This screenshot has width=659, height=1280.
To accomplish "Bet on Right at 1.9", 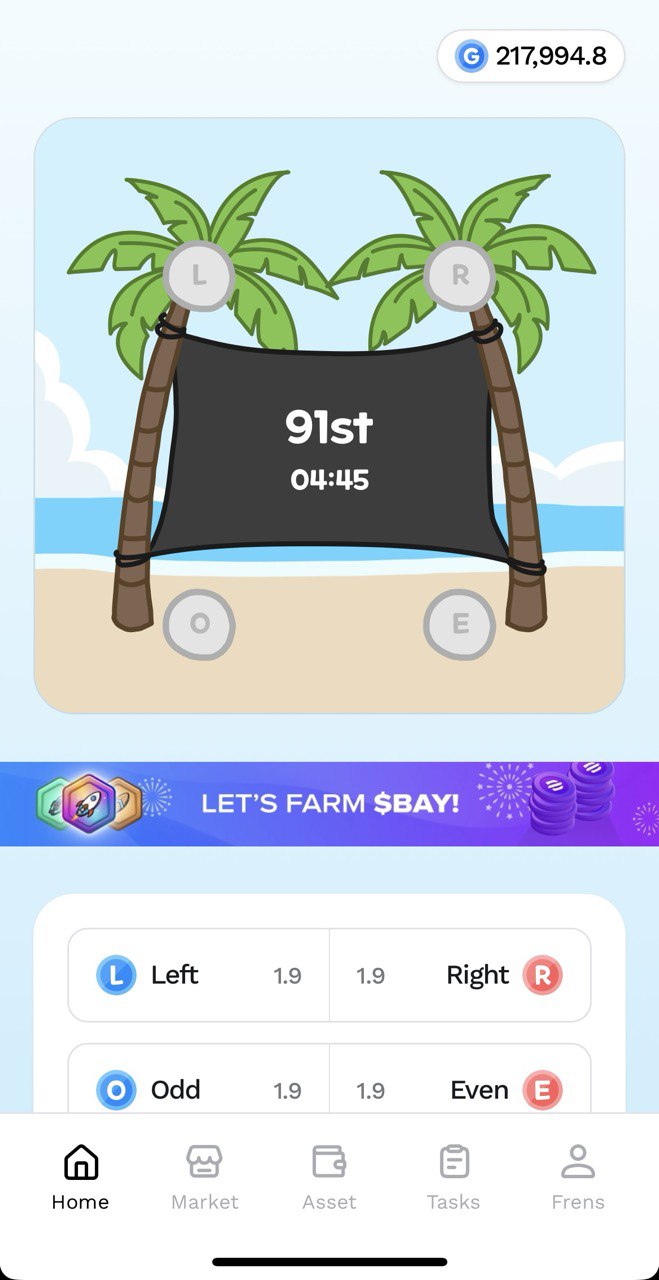I will pos(460,975).
